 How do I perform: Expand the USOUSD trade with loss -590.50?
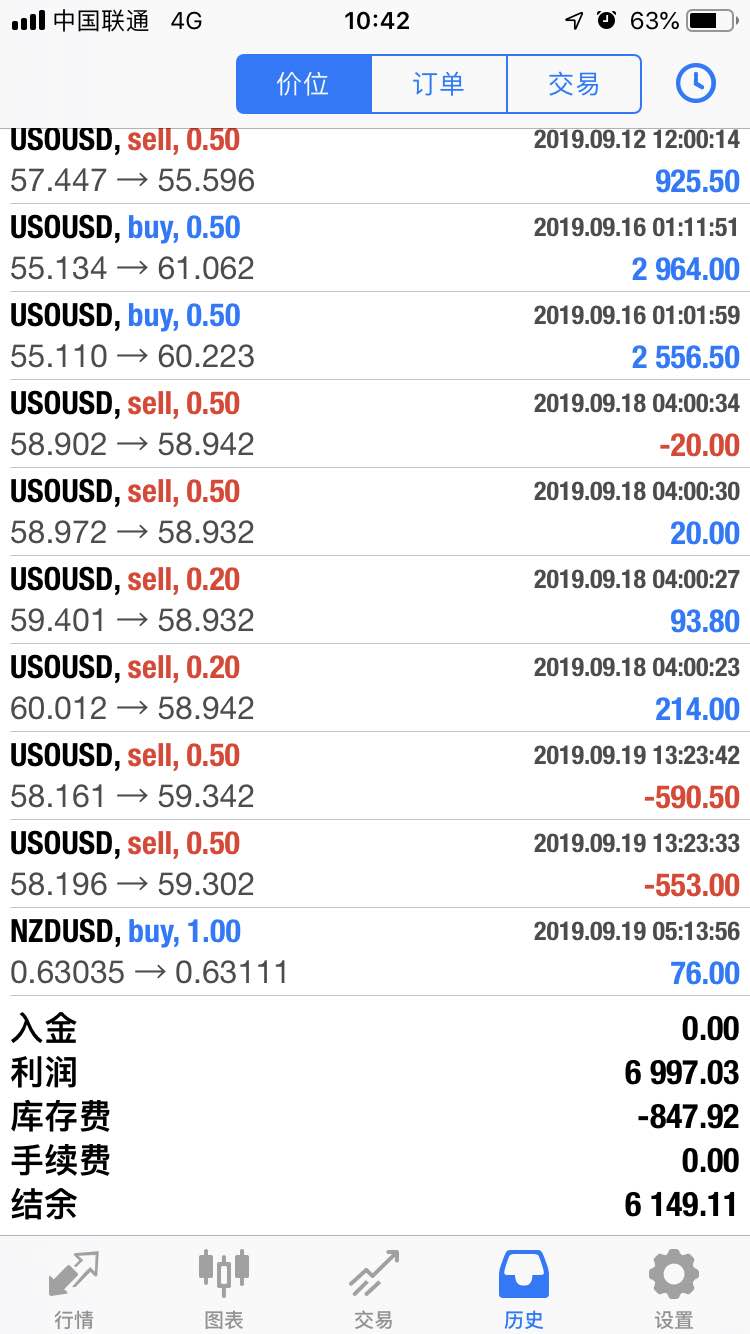(x=375, y=776)
